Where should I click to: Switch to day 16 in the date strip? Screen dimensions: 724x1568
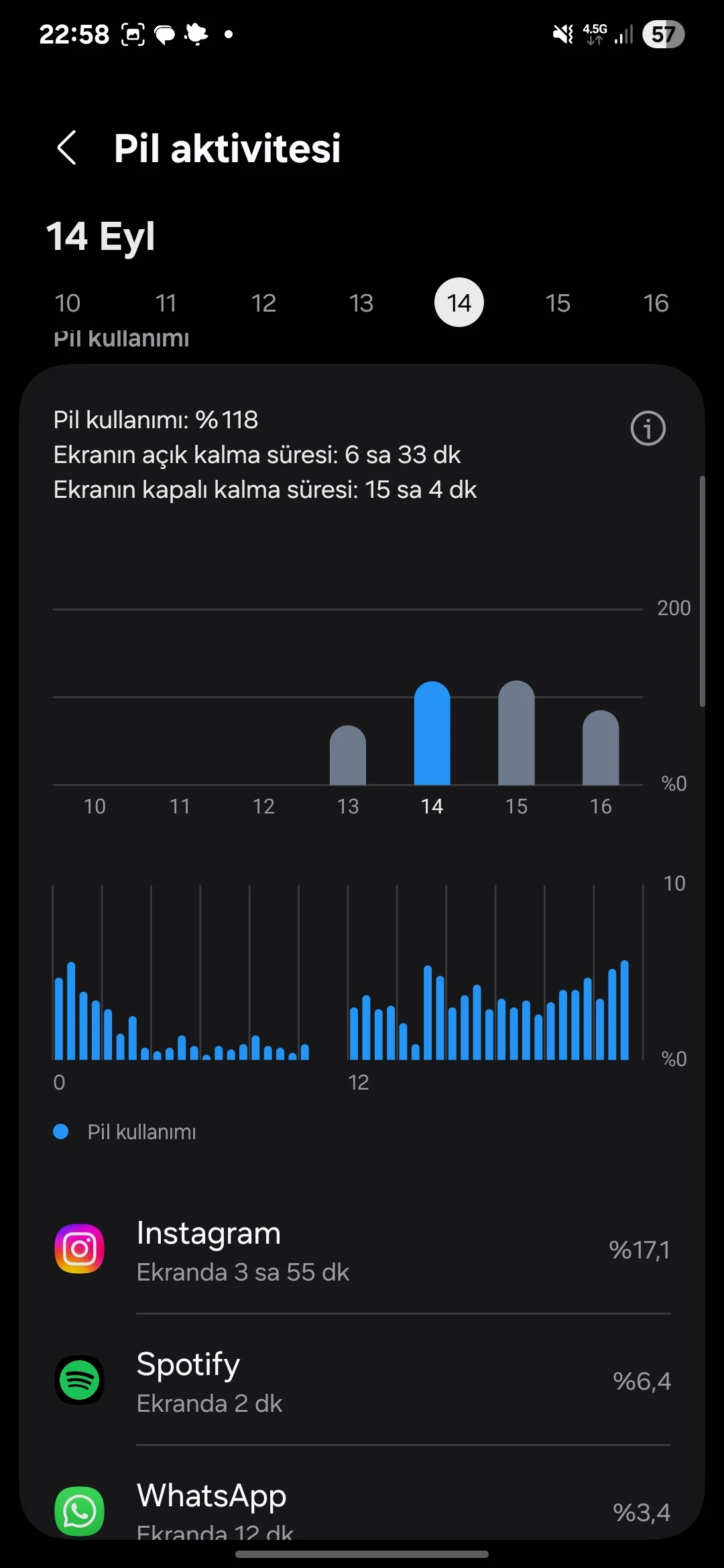coord(656,303)
